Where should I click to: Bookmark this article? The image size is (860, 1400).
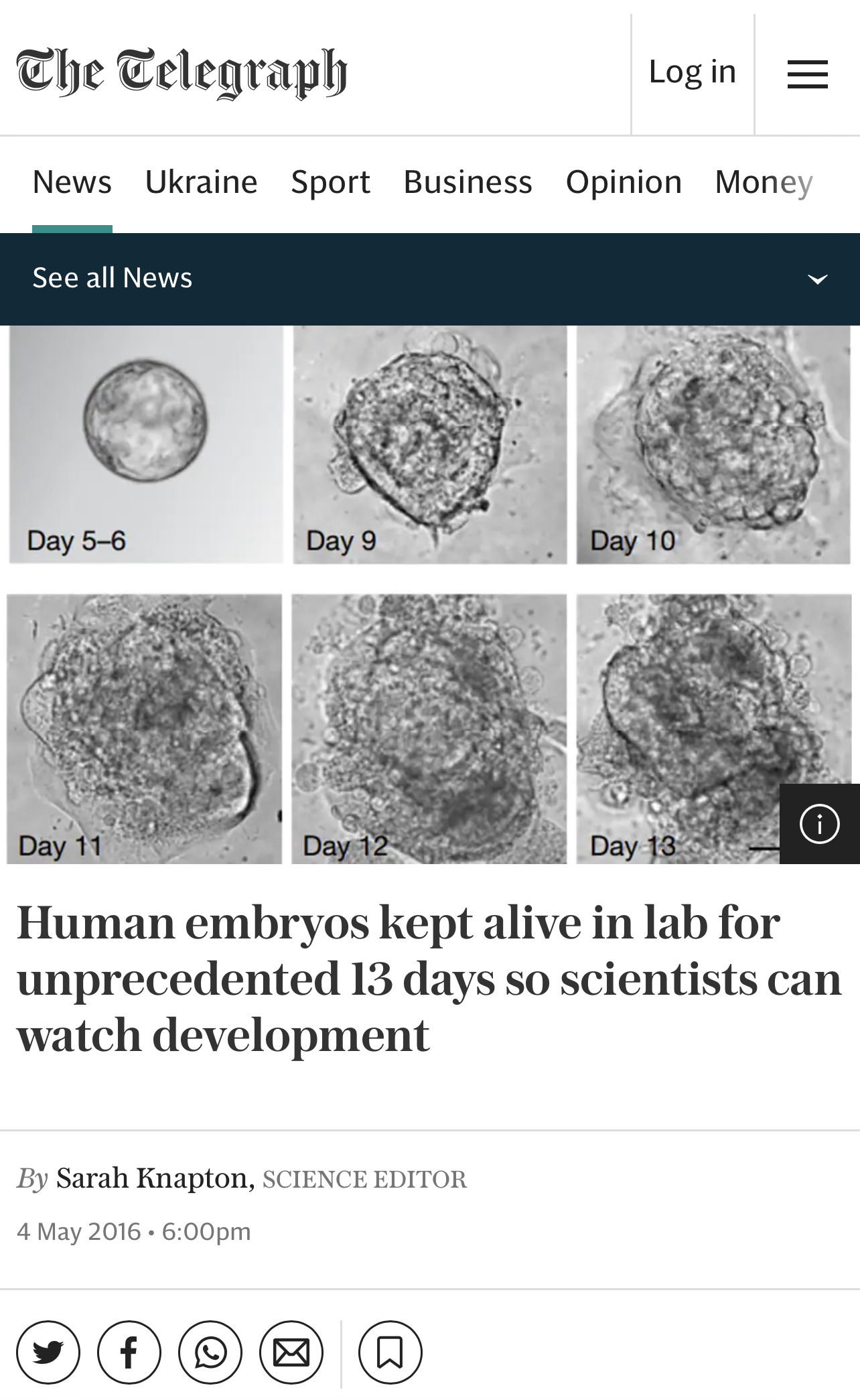click(x=390, y=1352)
